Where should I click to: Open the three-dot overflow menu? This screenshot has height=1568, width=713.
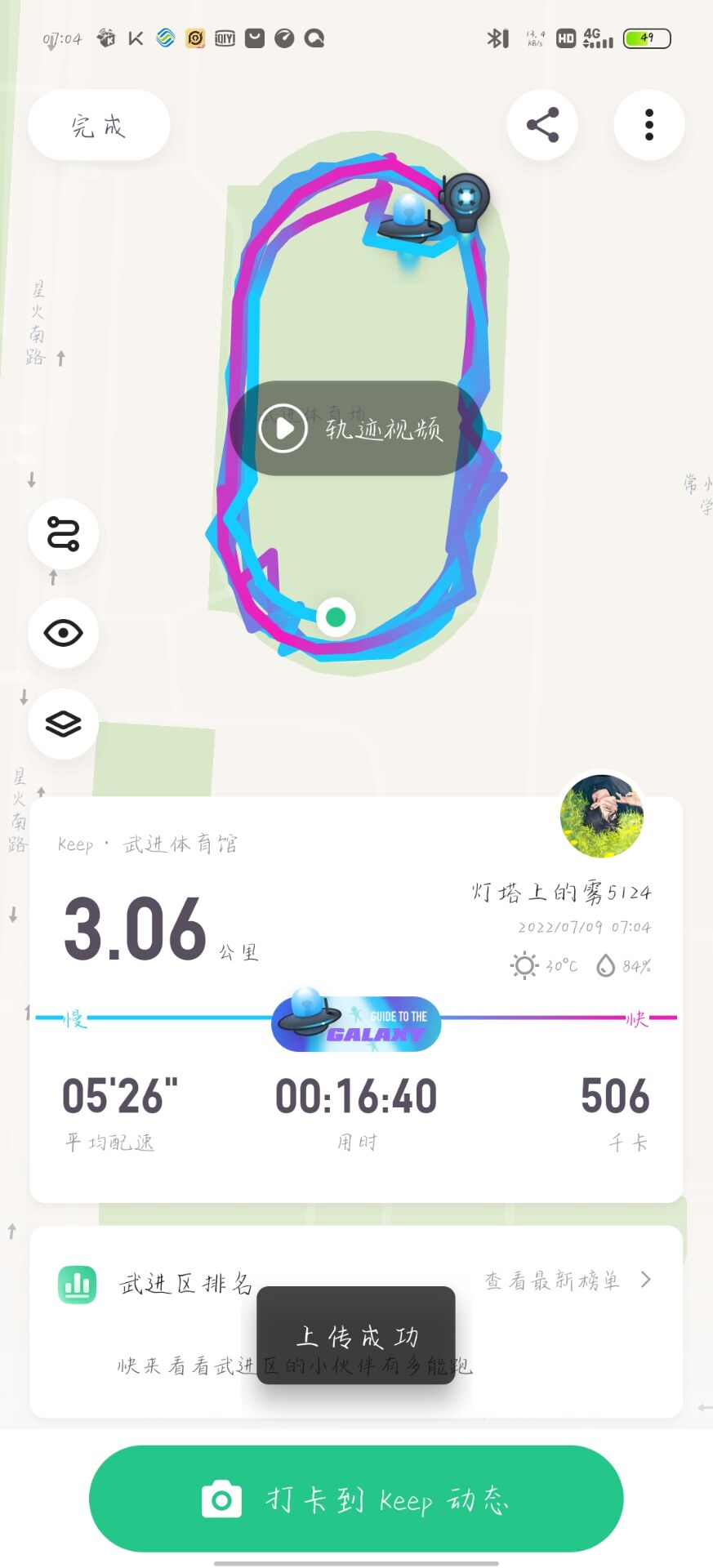[648, 125]
